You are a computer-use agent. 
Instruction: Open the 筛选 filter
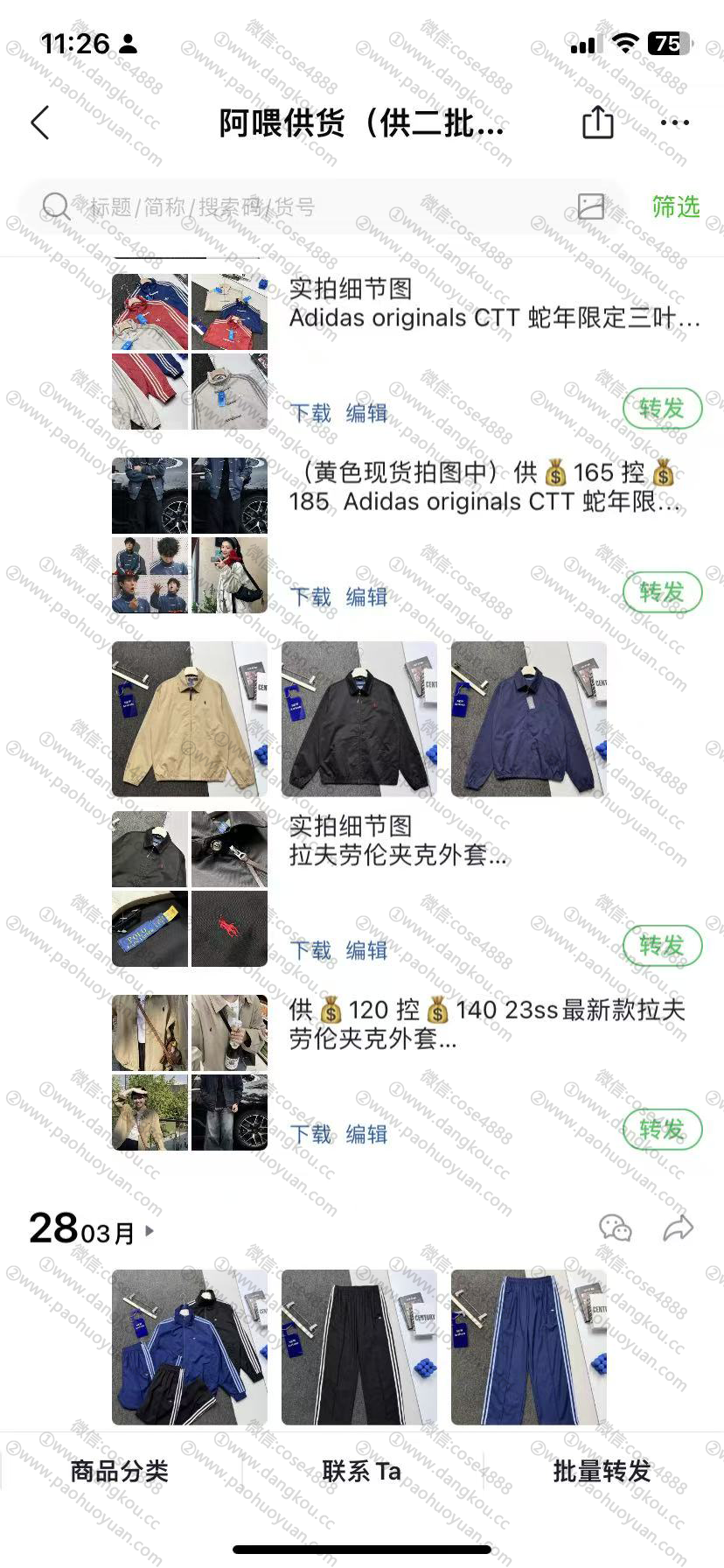click(675, 206)
